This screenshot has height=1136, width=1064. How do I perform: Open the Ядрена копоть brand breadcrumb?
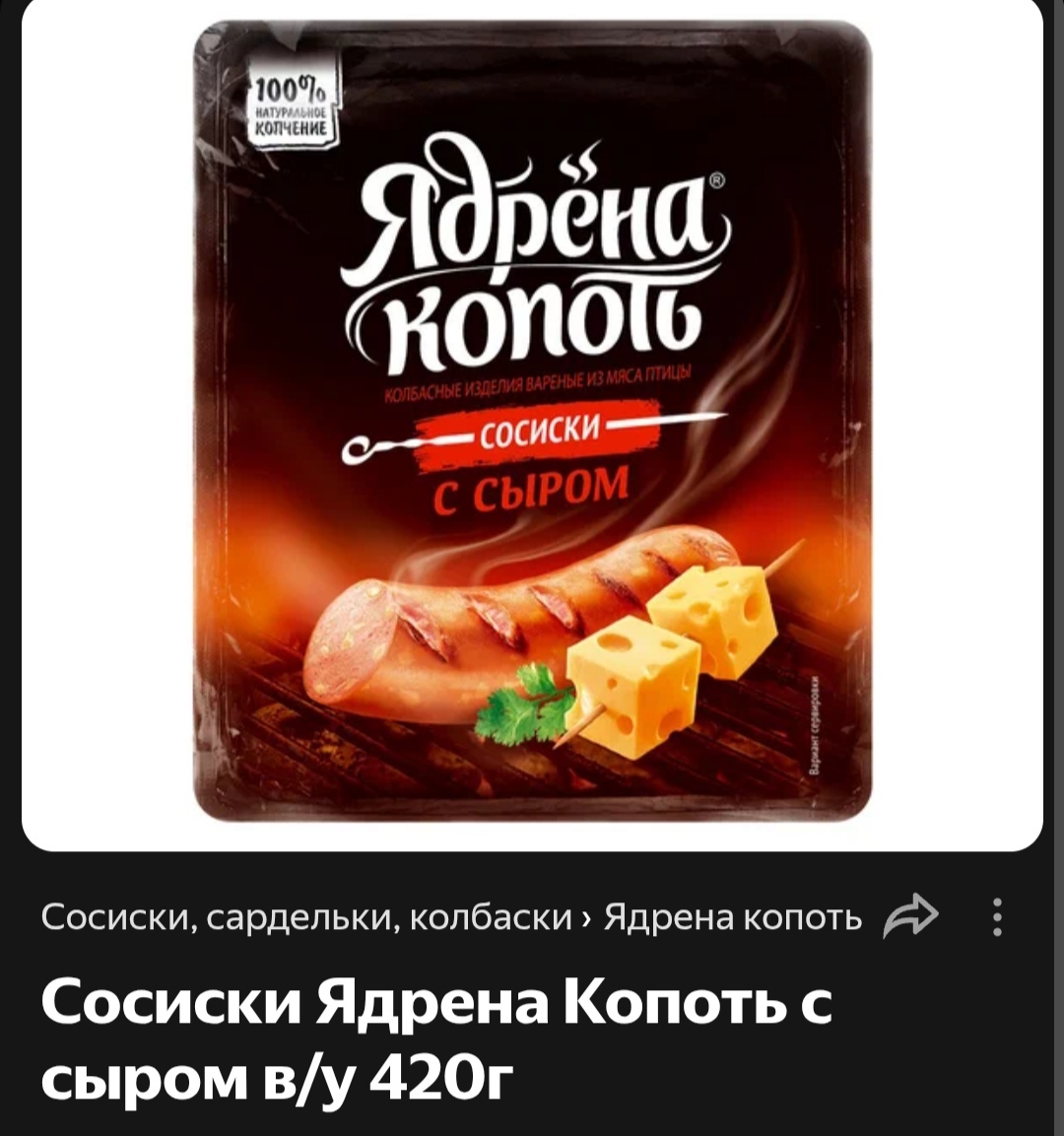(x=732, y=917)
